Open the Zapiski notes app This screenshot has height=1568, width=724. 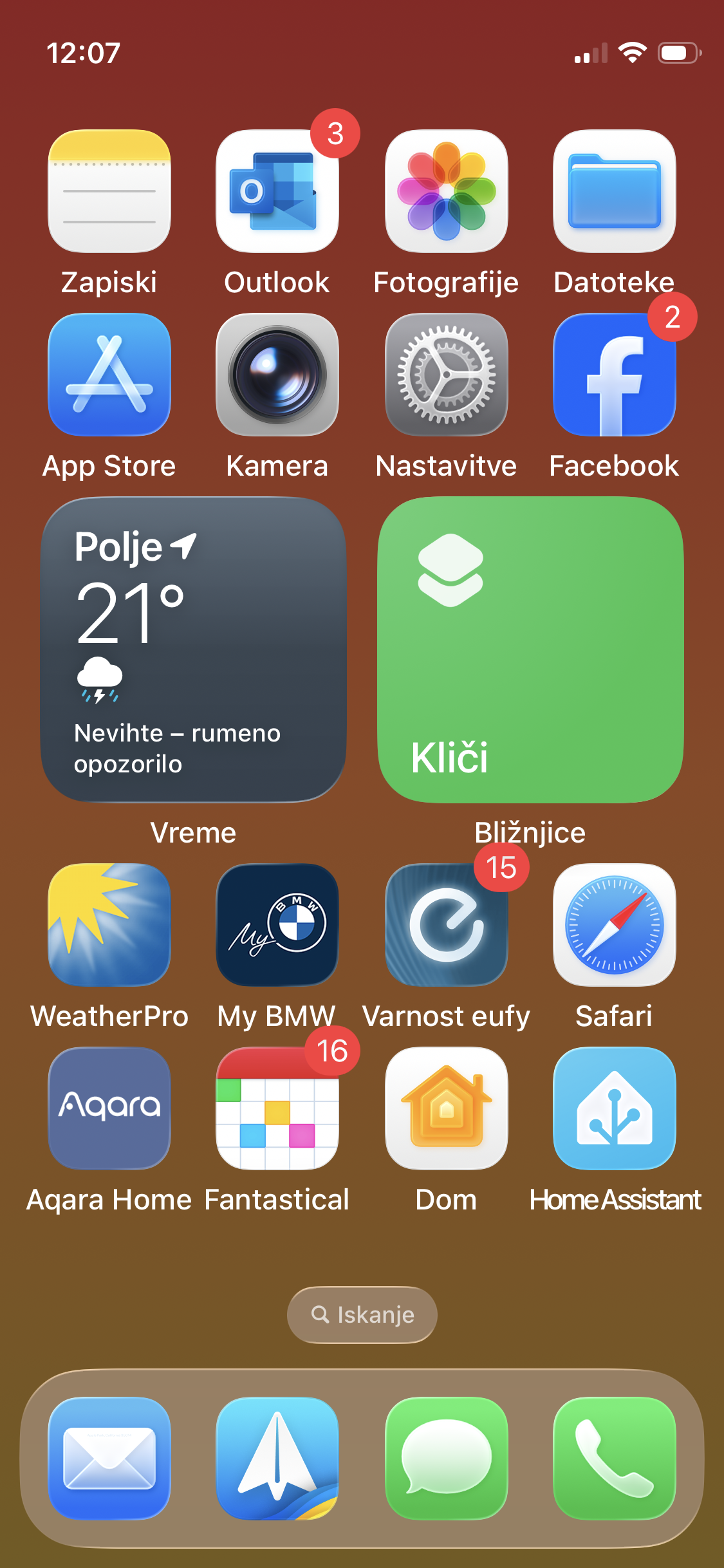(x=109, y=191)
